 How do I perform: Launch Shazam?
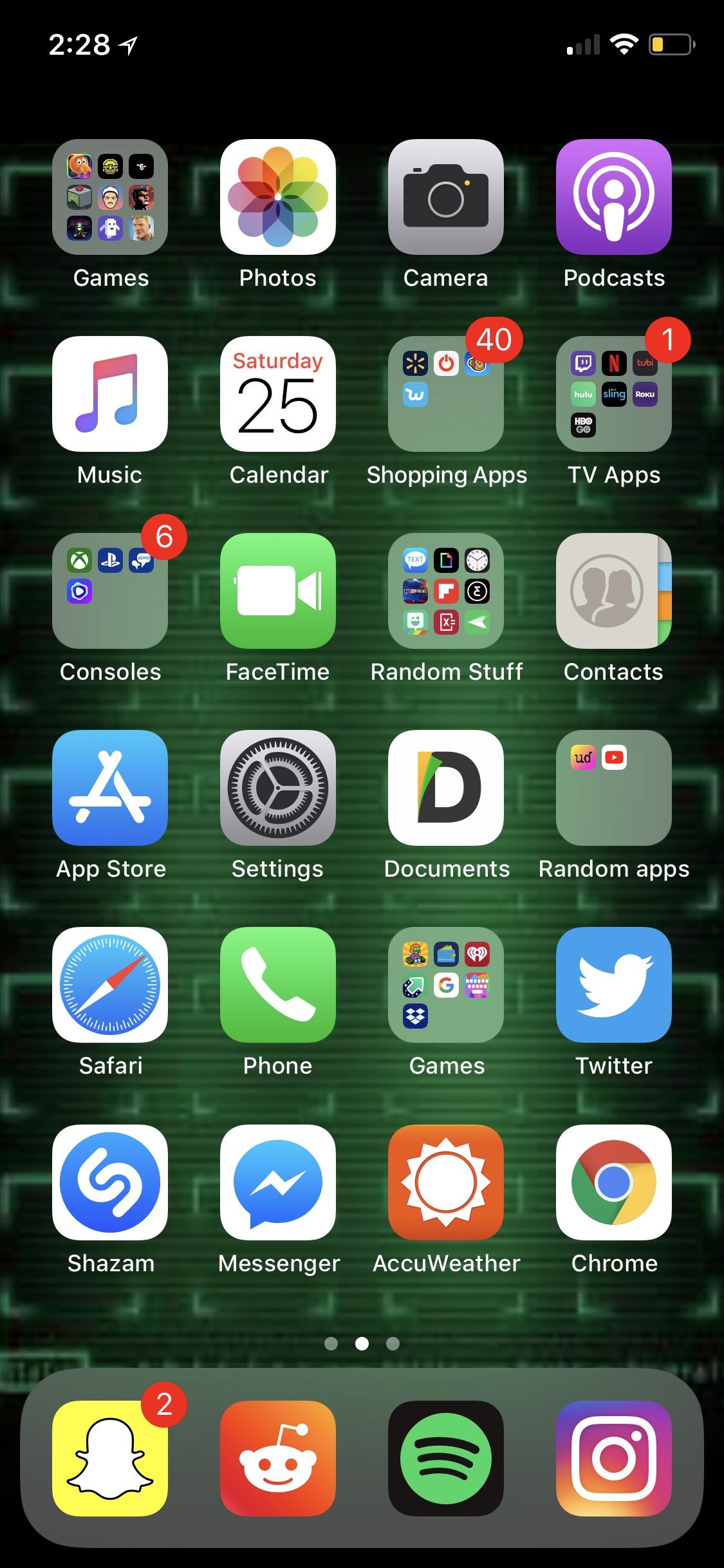tap(110, 1182)
